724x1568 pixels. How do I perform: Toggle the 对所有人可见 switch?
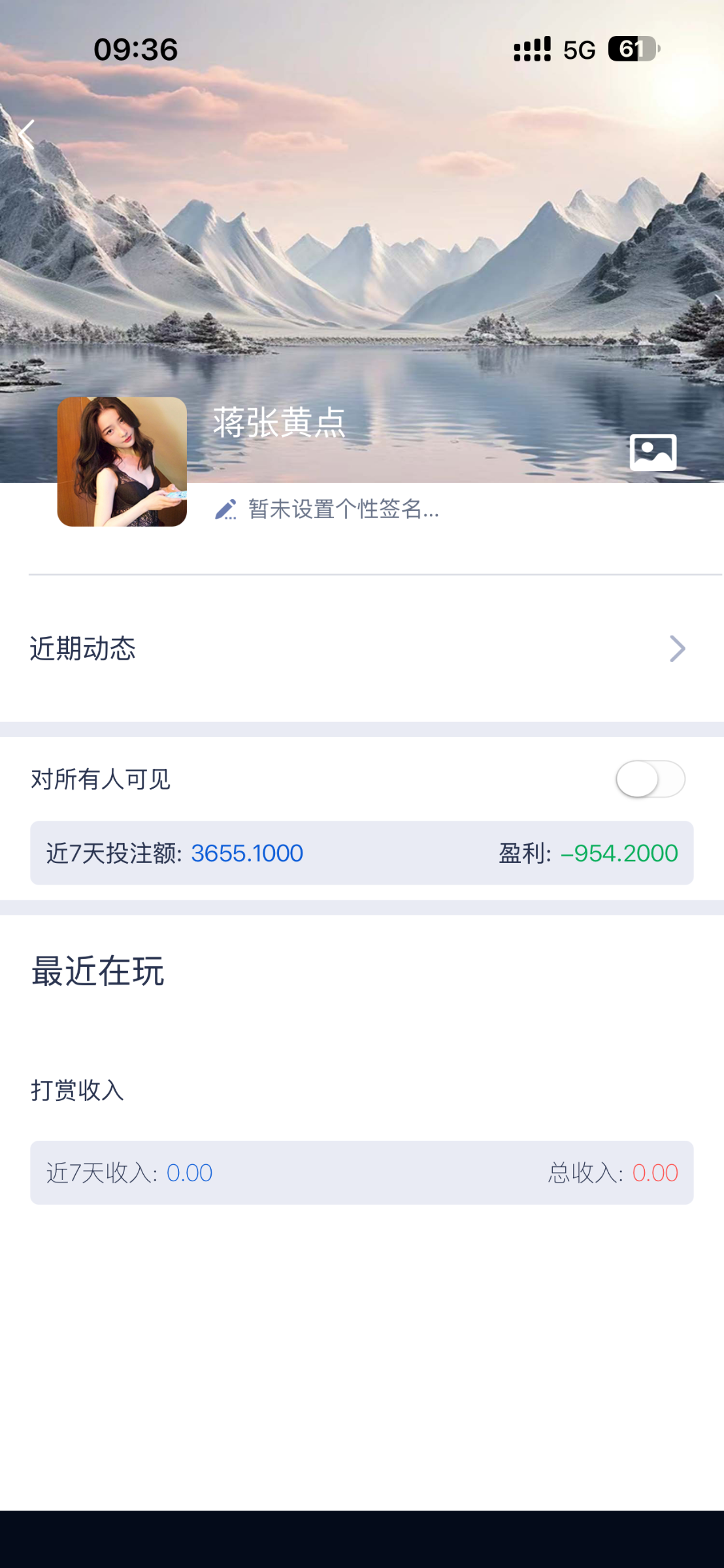[x=650, y=779]
